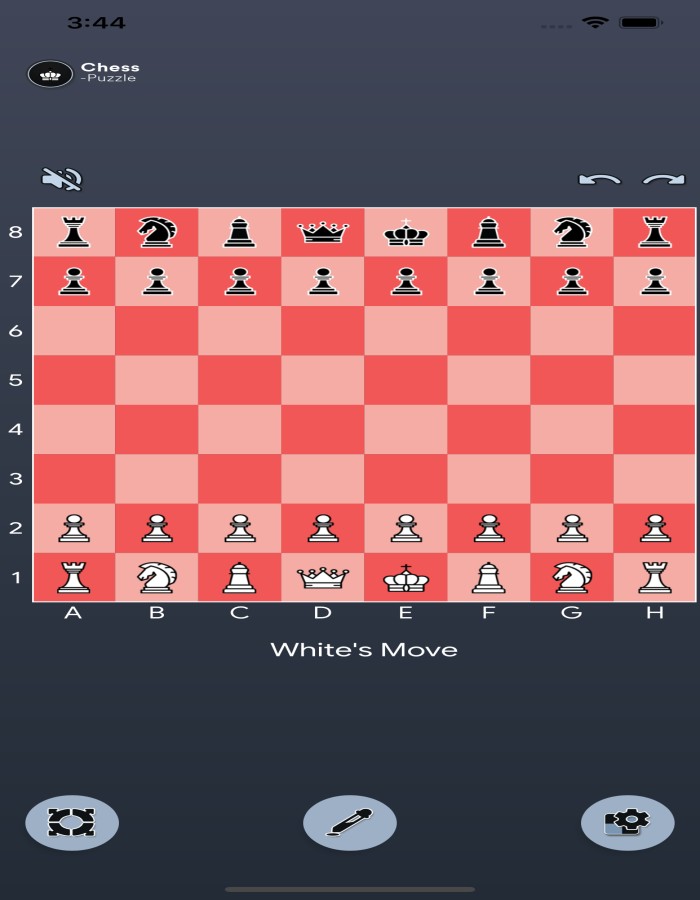700x900 pixels.
Task: Undo the last move
Action: [x=599, y=180]
